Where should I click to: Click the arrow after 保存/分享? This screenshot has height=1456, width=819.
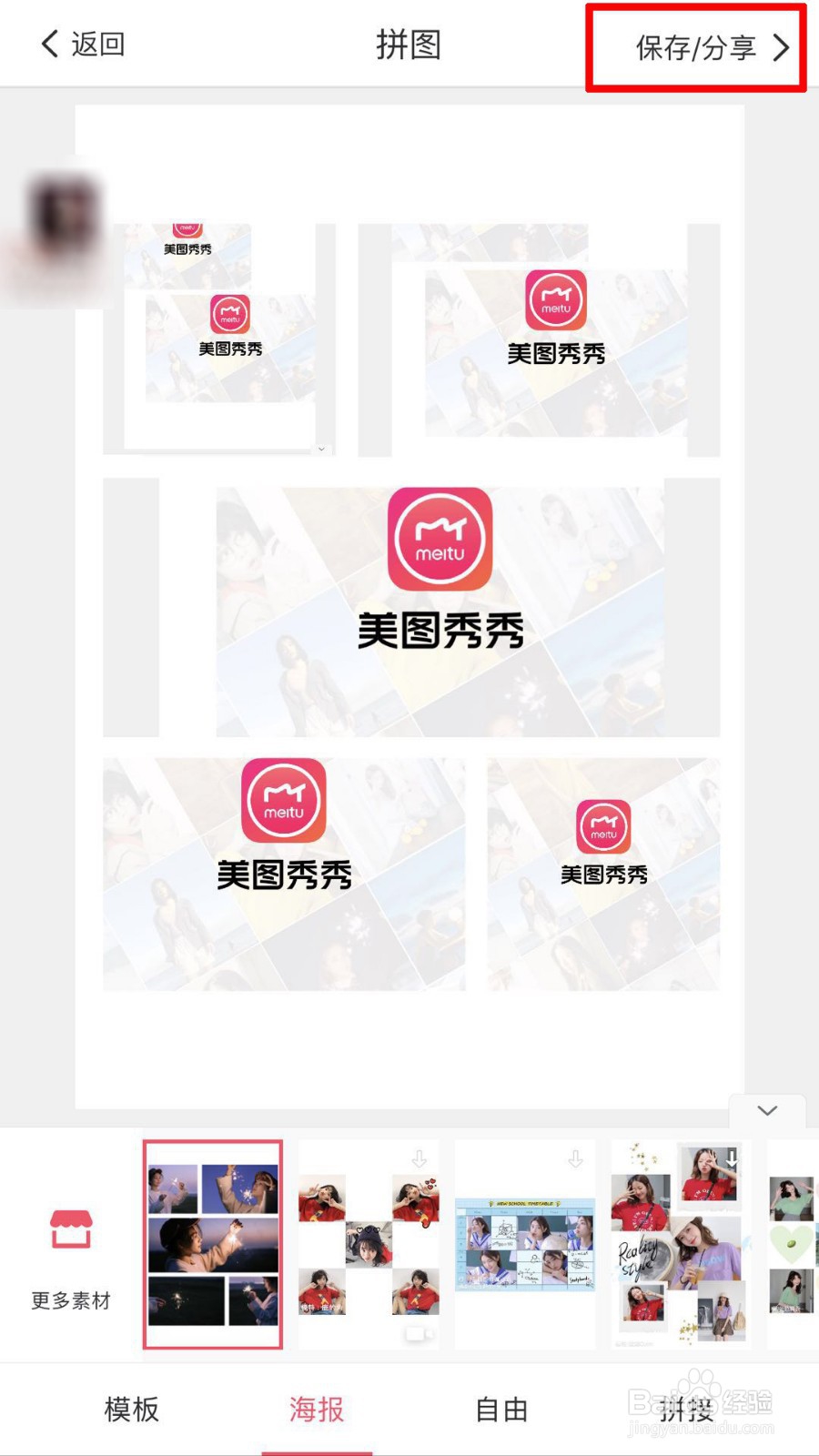781,48
